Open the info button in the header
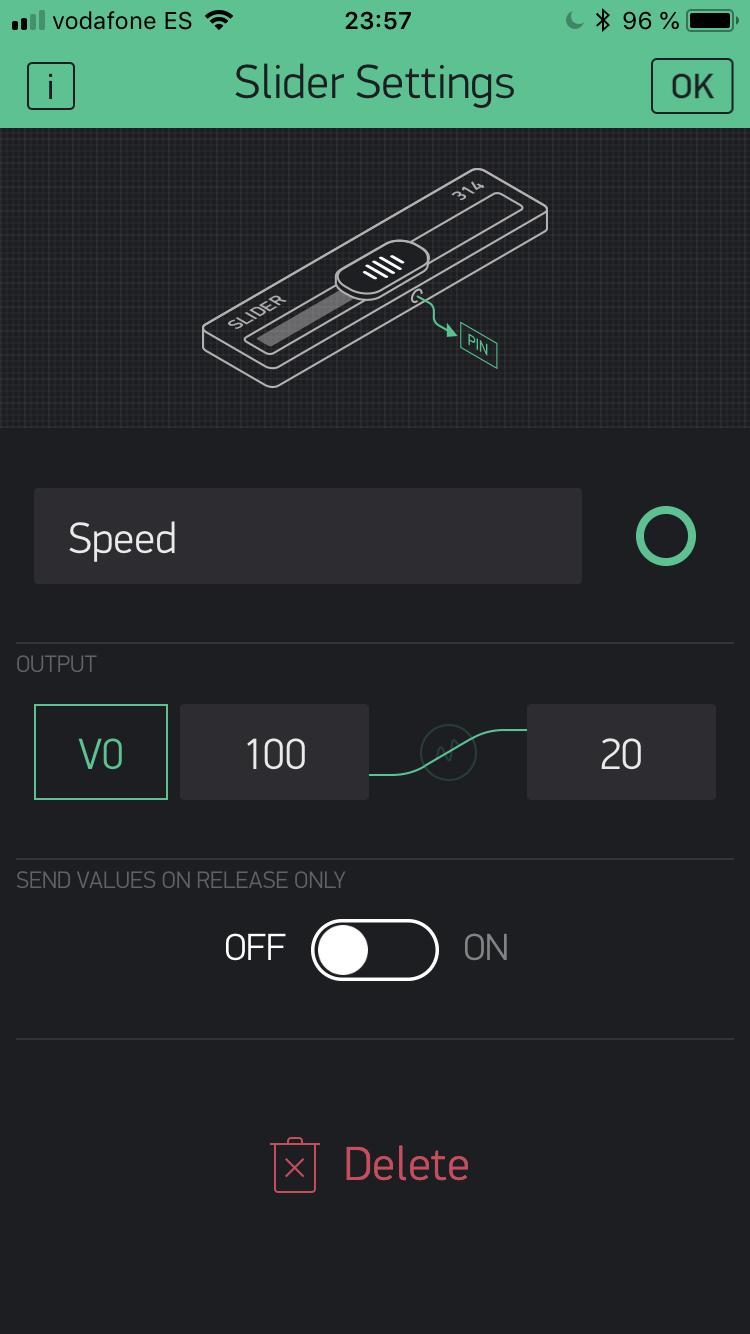This screenshot has height=1334, width=750. (51, 86)
